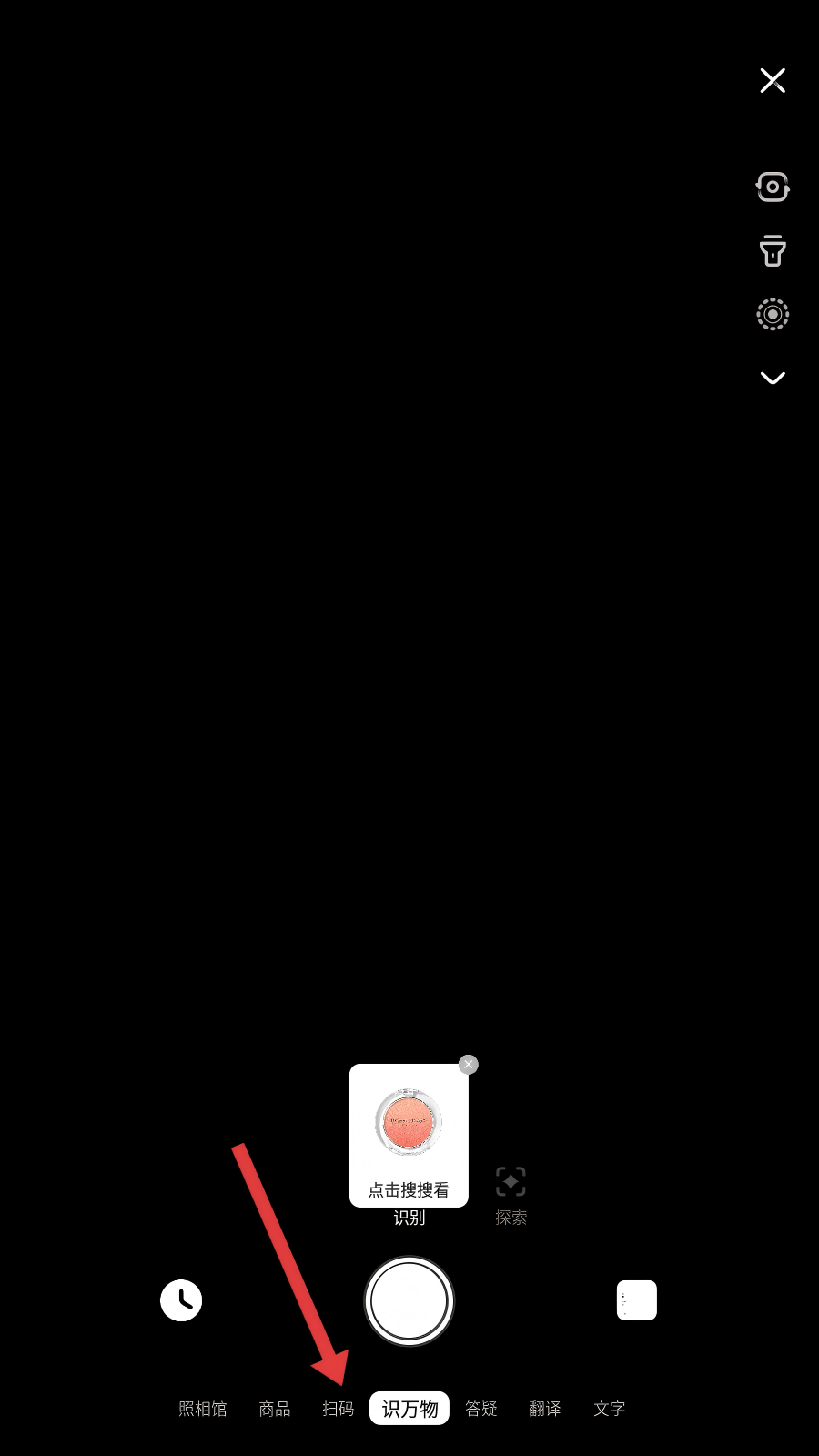Open the 点击搜搜看 image card
819x1456 pixels.
(x=409, y=1135)
